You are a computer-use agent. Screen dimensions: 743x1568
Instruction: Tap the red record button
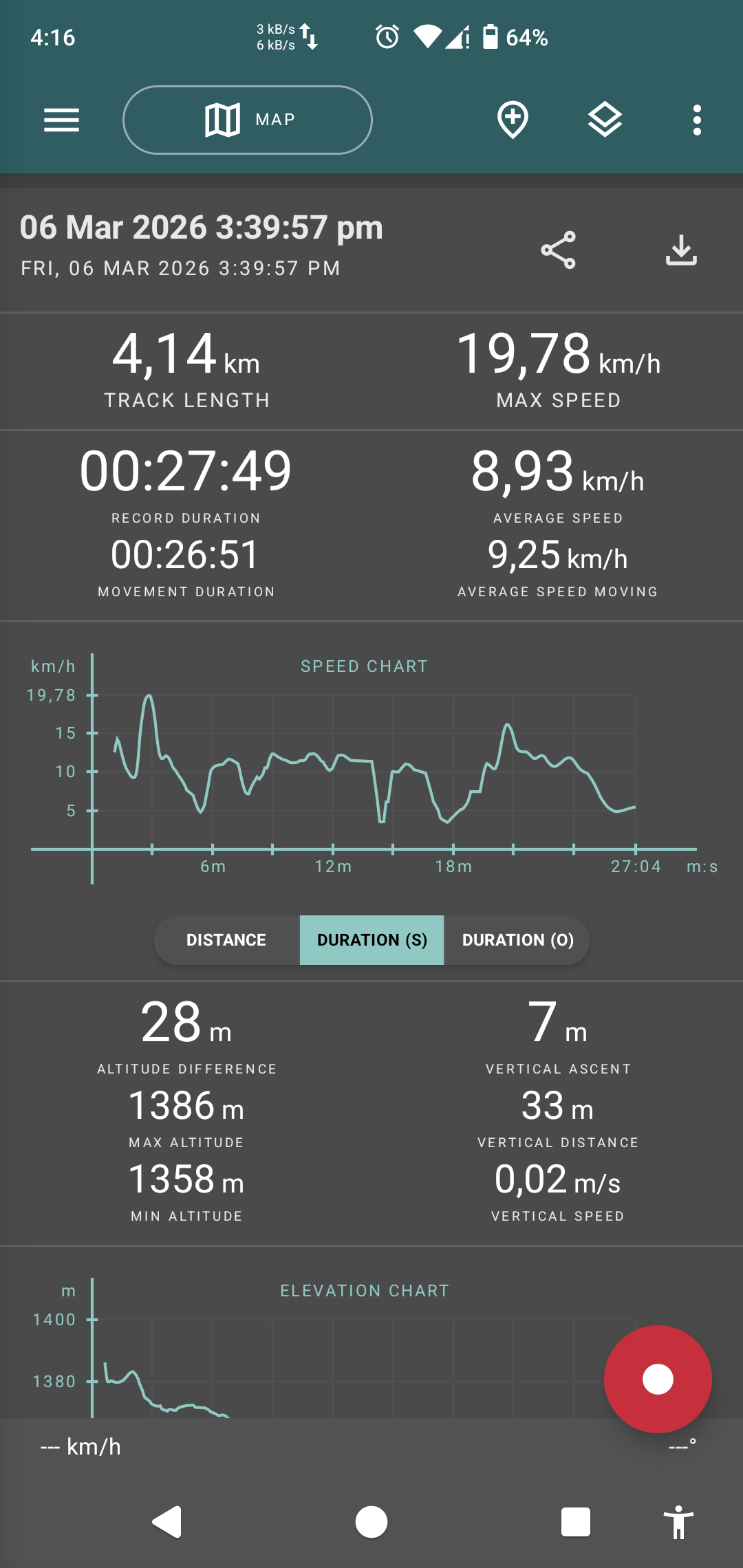[657, 1378]
